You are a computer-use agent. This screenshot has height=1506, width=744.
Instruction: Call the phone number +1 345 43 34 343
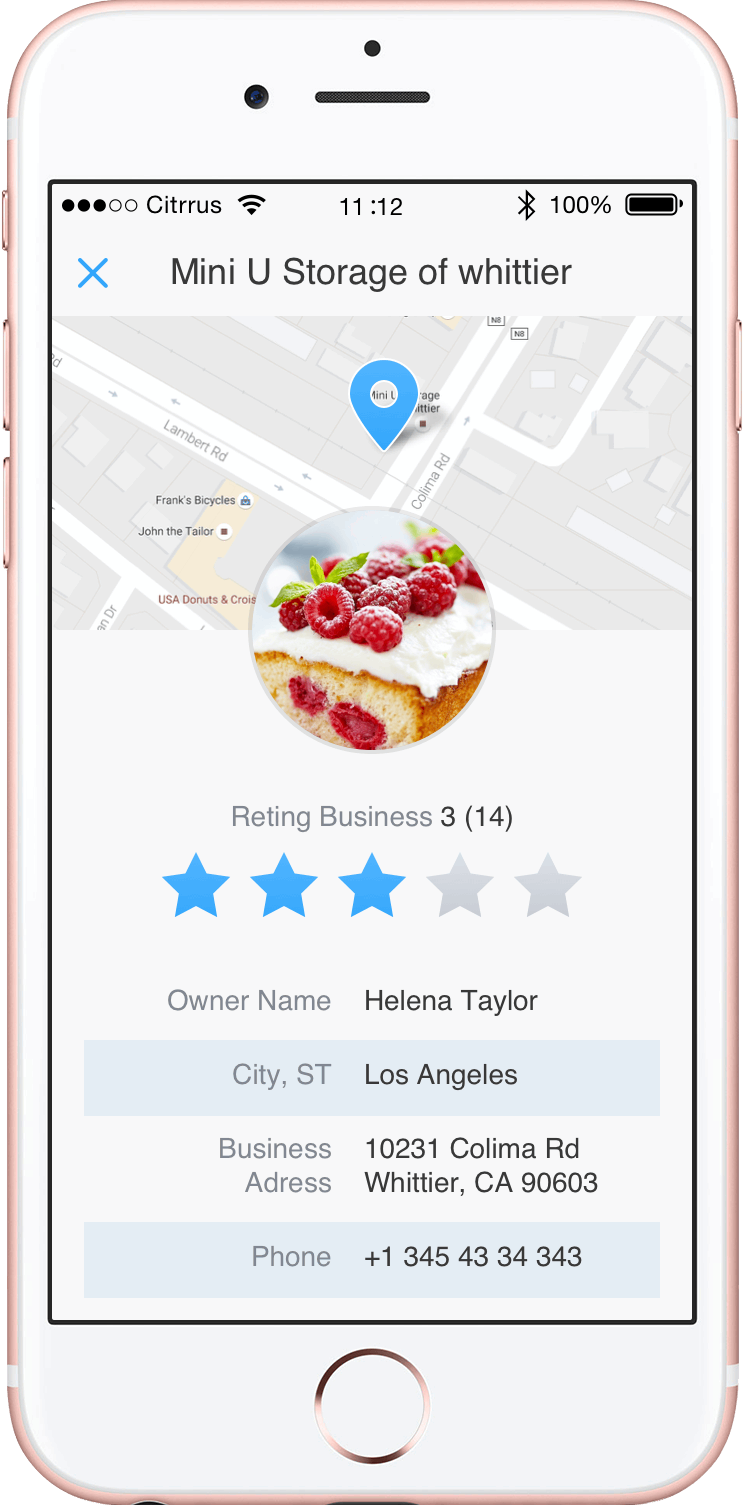(x=472, y=1257)
